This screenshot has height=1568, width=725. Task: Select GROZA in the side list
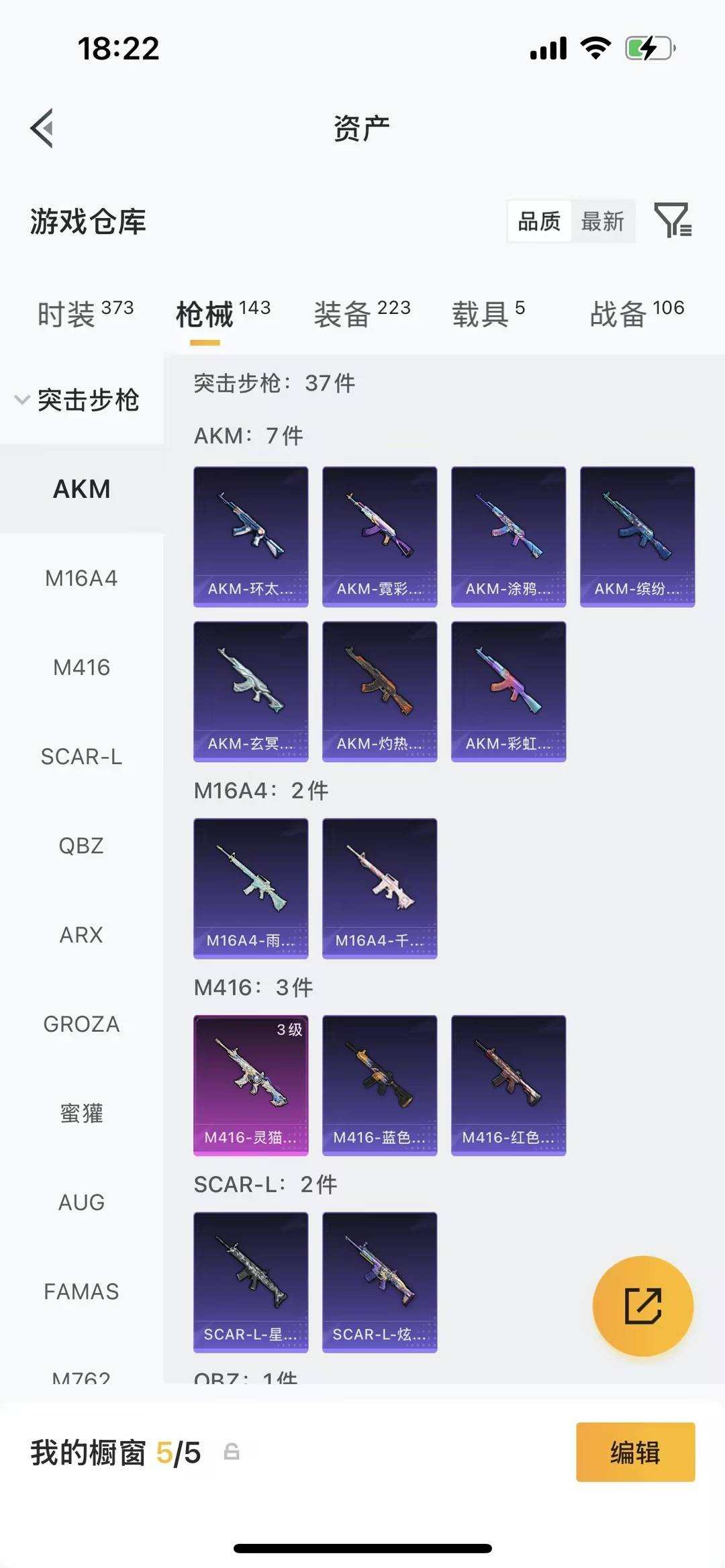[81, 1025]
